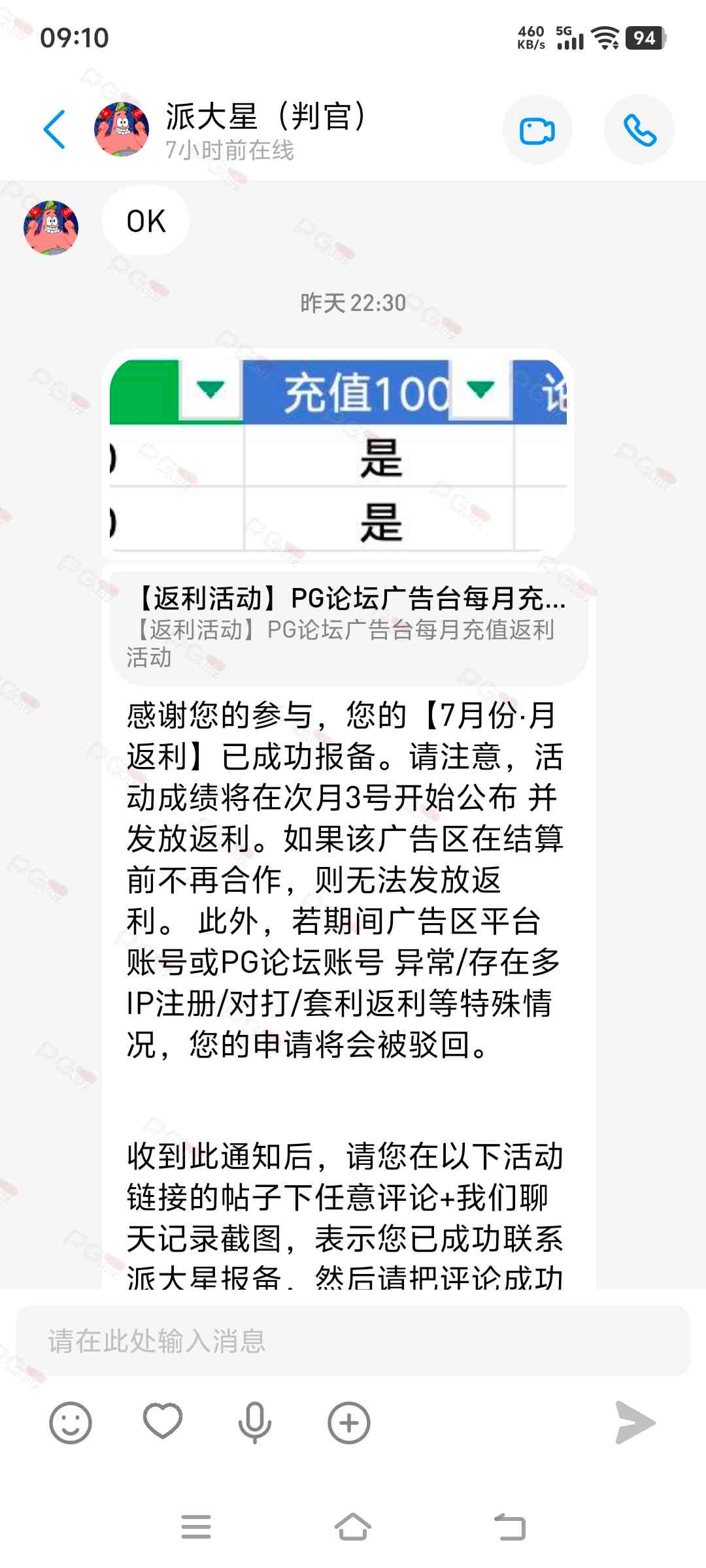Focus the 请在此处输入消息 input field
This screenshot has width=706, height=1568.
click(353, 1341)
